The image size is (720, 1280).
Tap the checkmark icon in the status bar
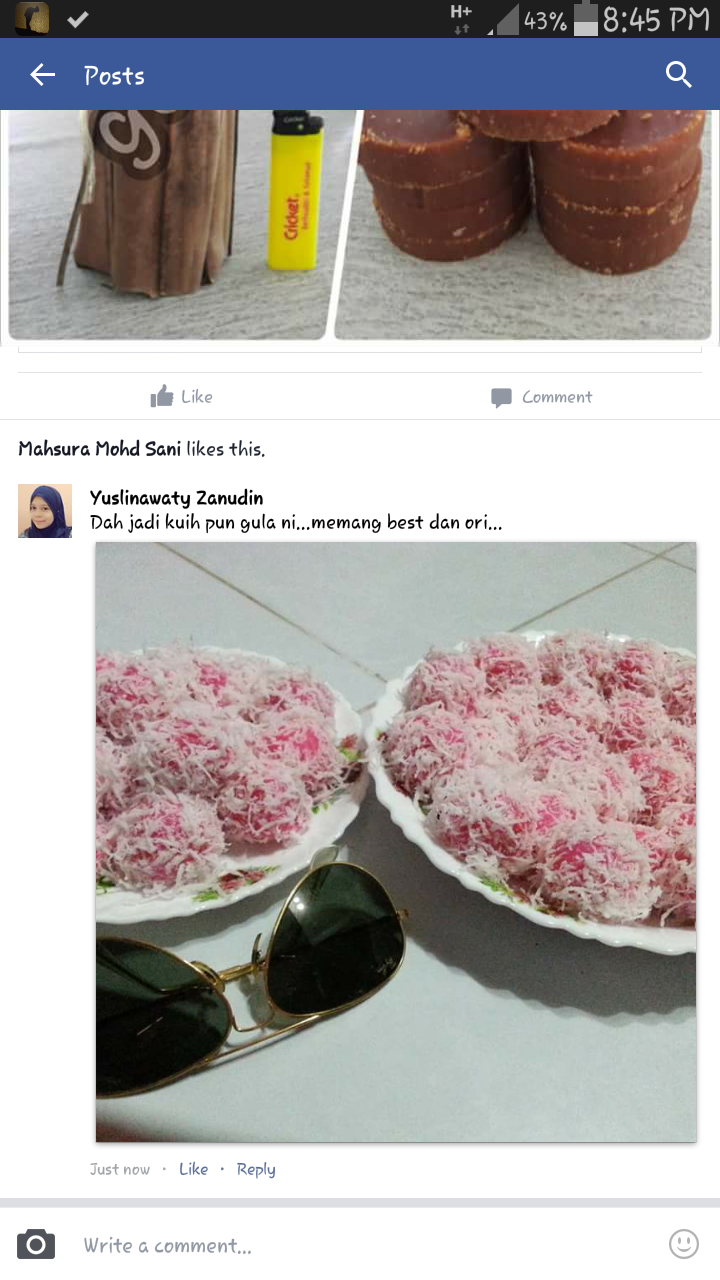pyautogui.click(x=77, y=18)
